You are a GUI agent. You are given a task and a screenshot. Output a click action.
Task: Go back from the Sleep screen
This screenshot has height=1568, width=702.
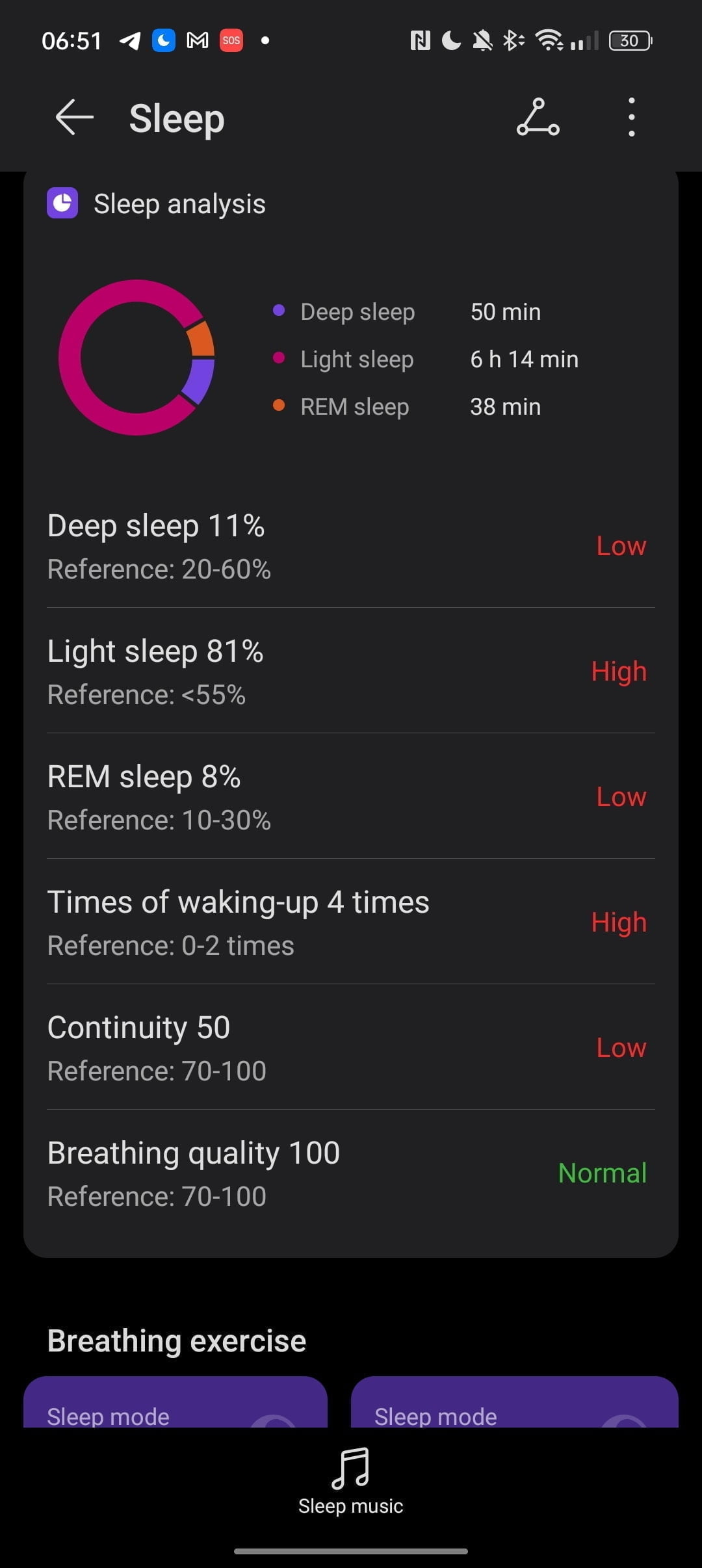pyautogui.click(x=74, y=118)
